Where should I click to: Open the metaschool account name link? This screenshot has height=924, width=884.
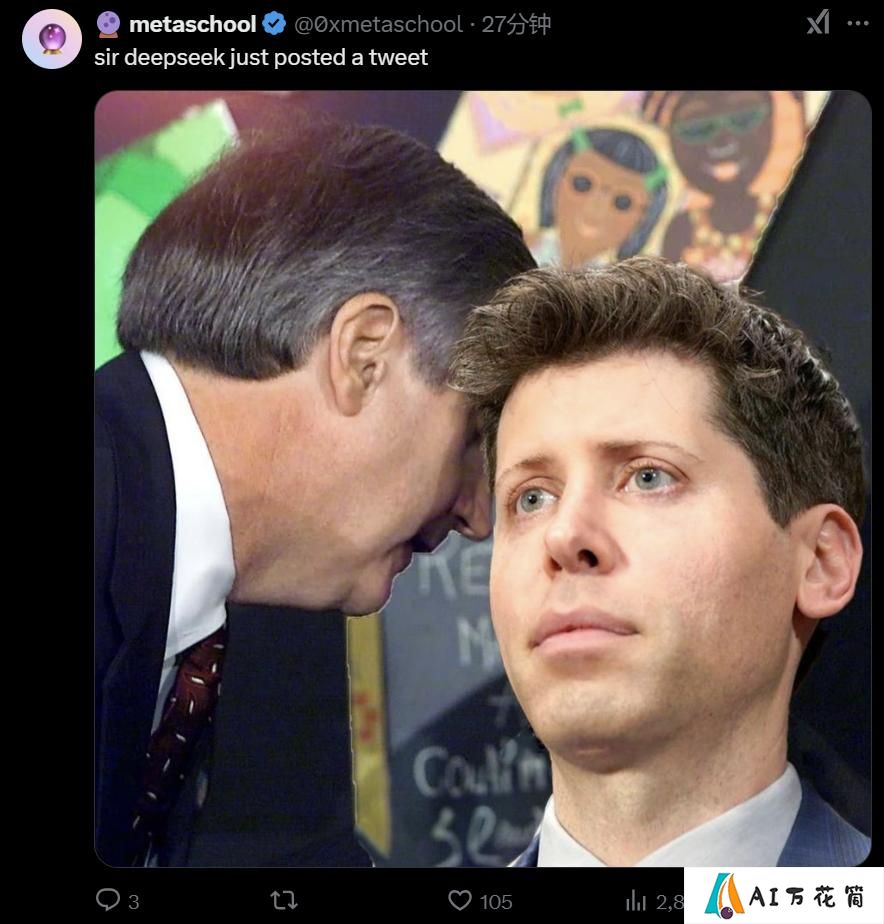click(192, 24)
